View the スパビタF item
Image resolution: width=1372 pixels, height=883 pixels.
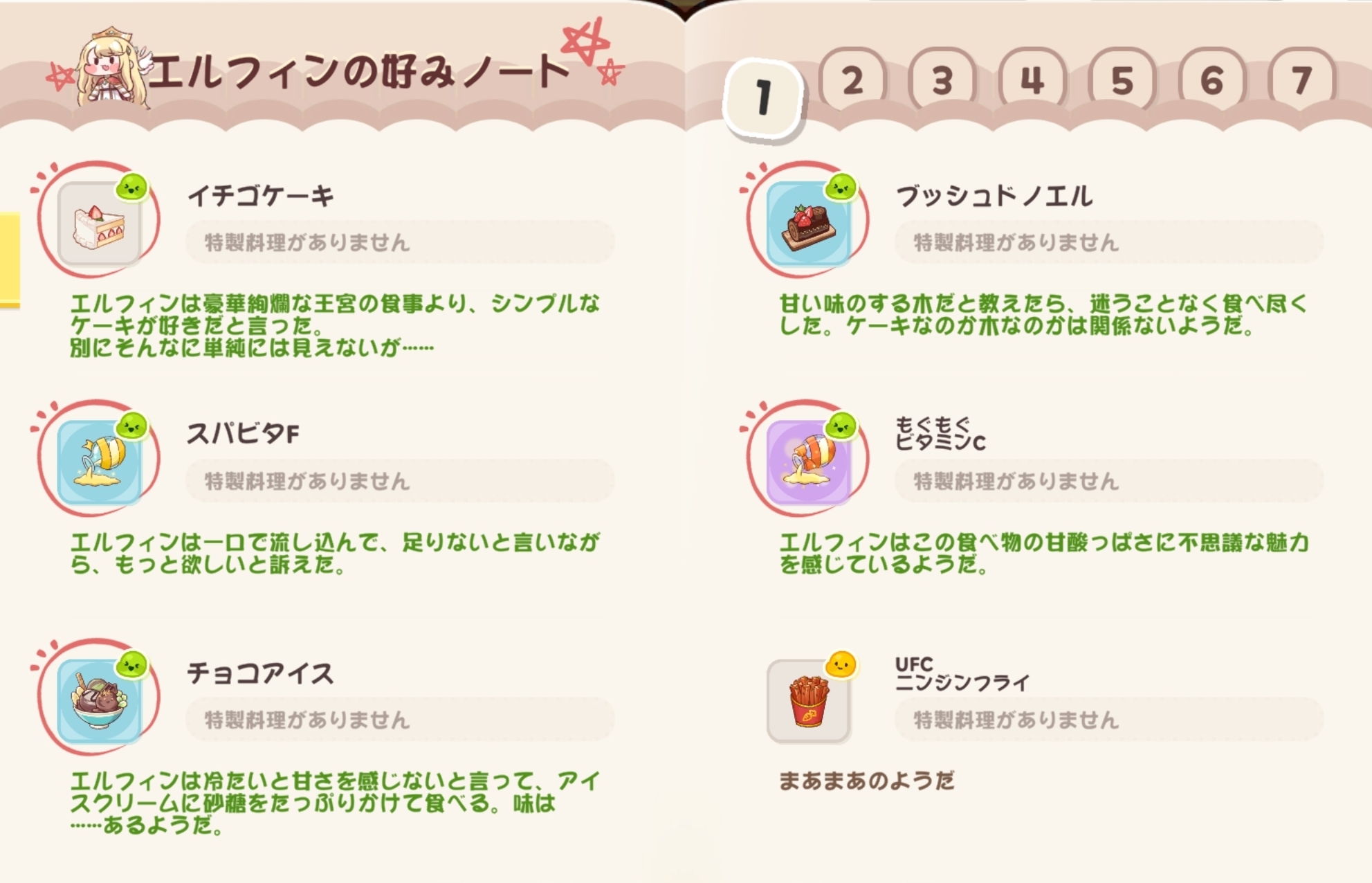pyautogui.click(x=100, y=462)
